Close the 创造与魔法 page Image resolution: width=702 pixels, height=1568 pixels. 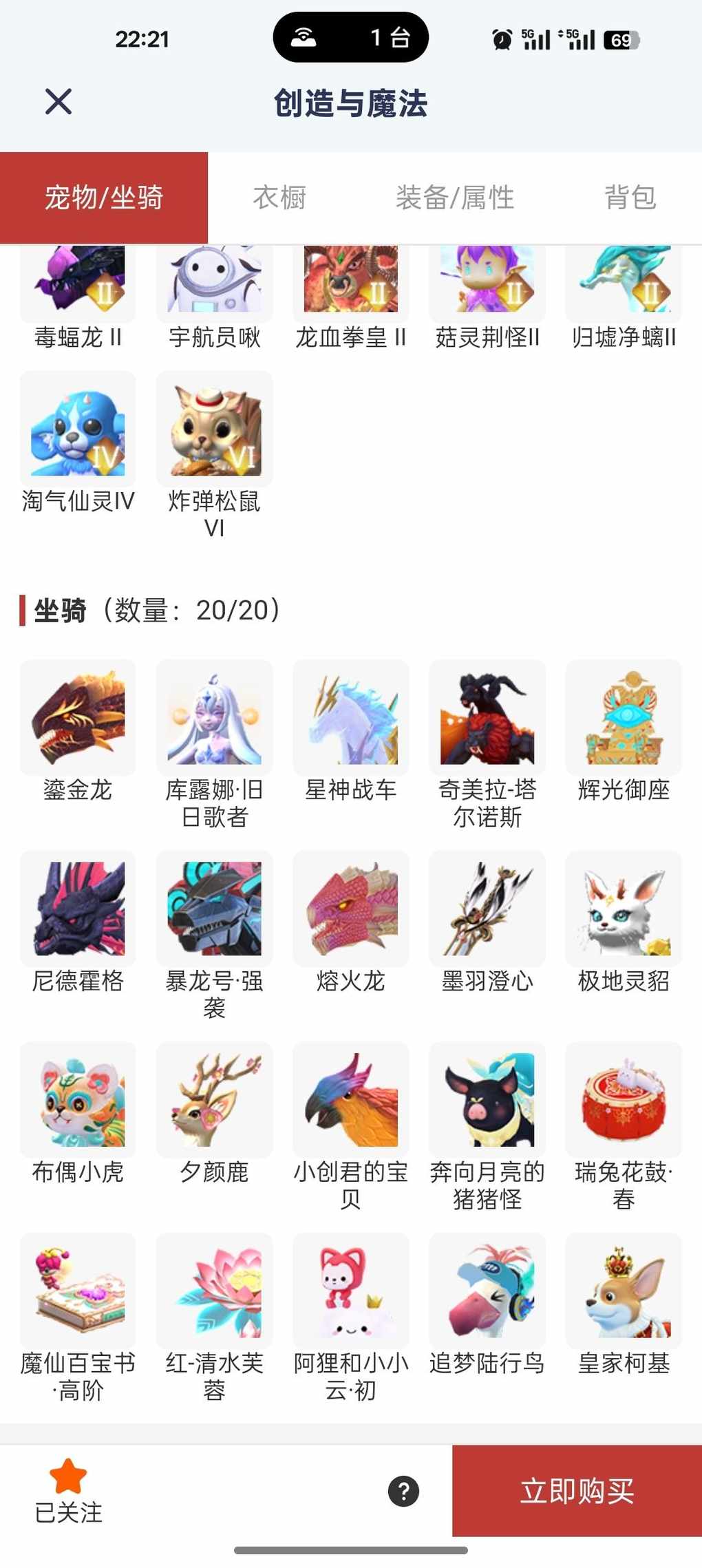pyautogui.click(x=58, y=102)
